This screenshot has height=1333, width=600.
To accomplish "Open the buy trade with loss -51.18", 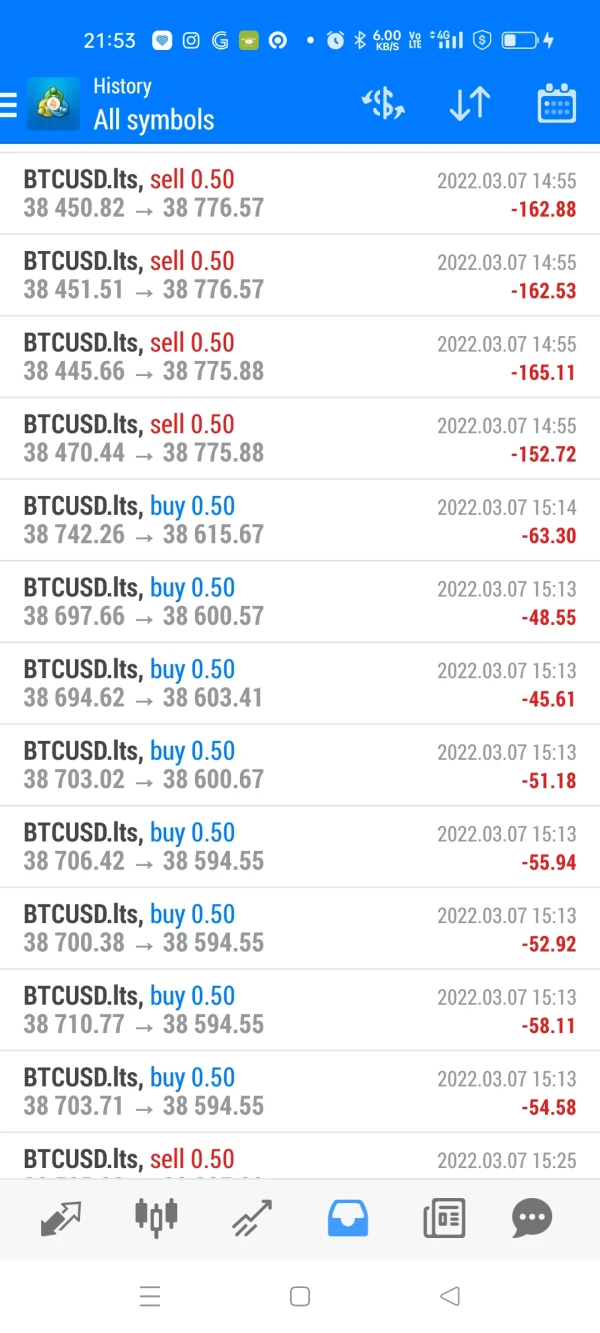I will click(300, 765).
